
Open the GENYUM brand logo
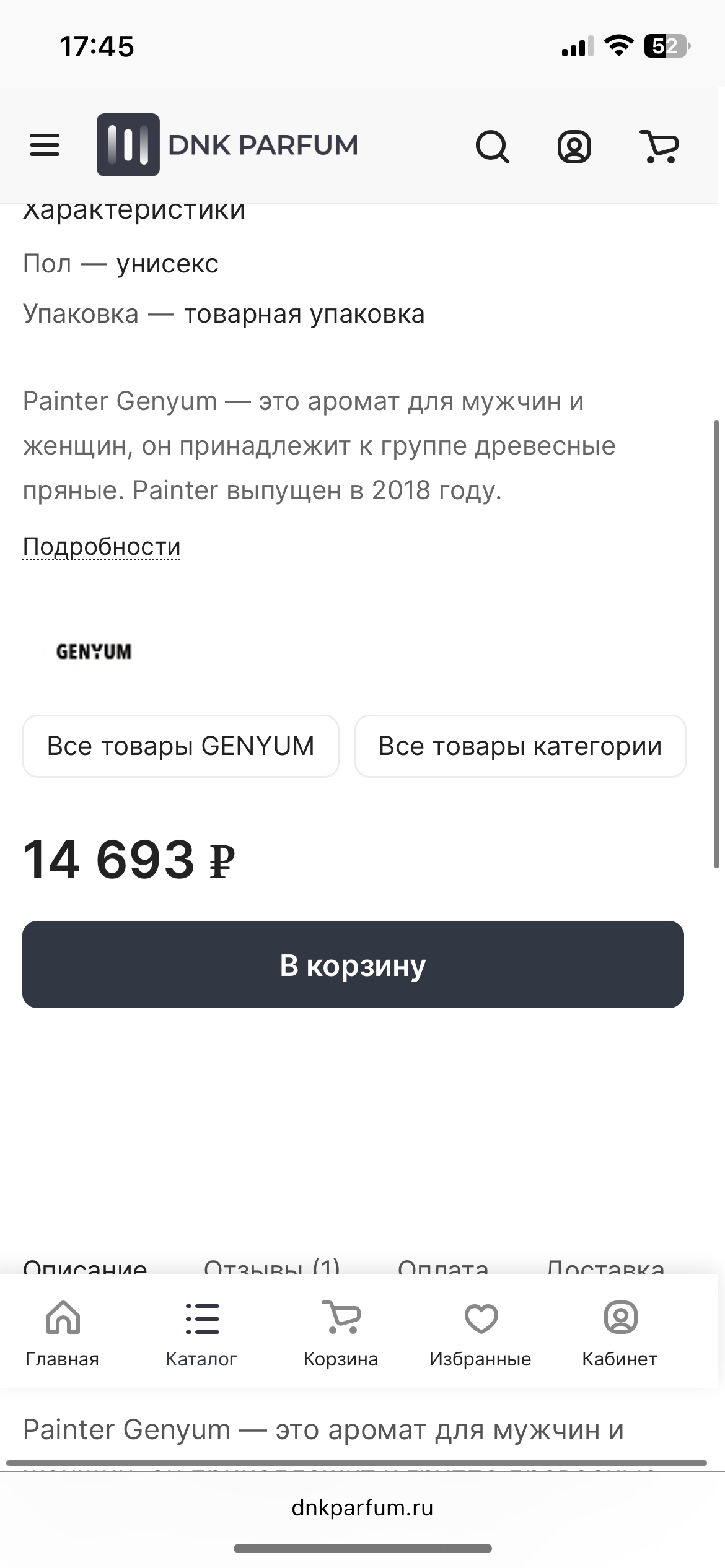click(x=94, y=651)
